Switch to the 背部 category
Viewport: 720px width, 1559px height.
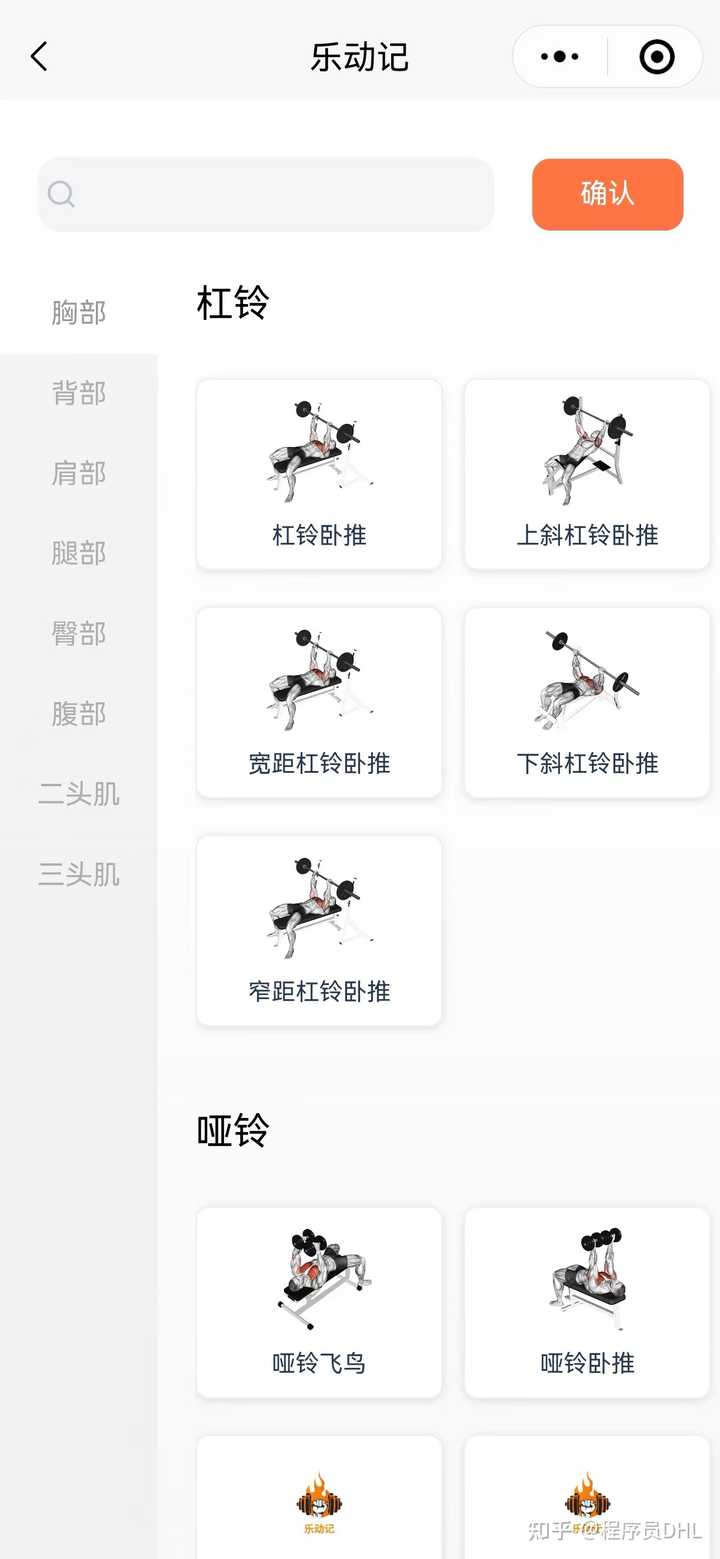tap(79, 393)
